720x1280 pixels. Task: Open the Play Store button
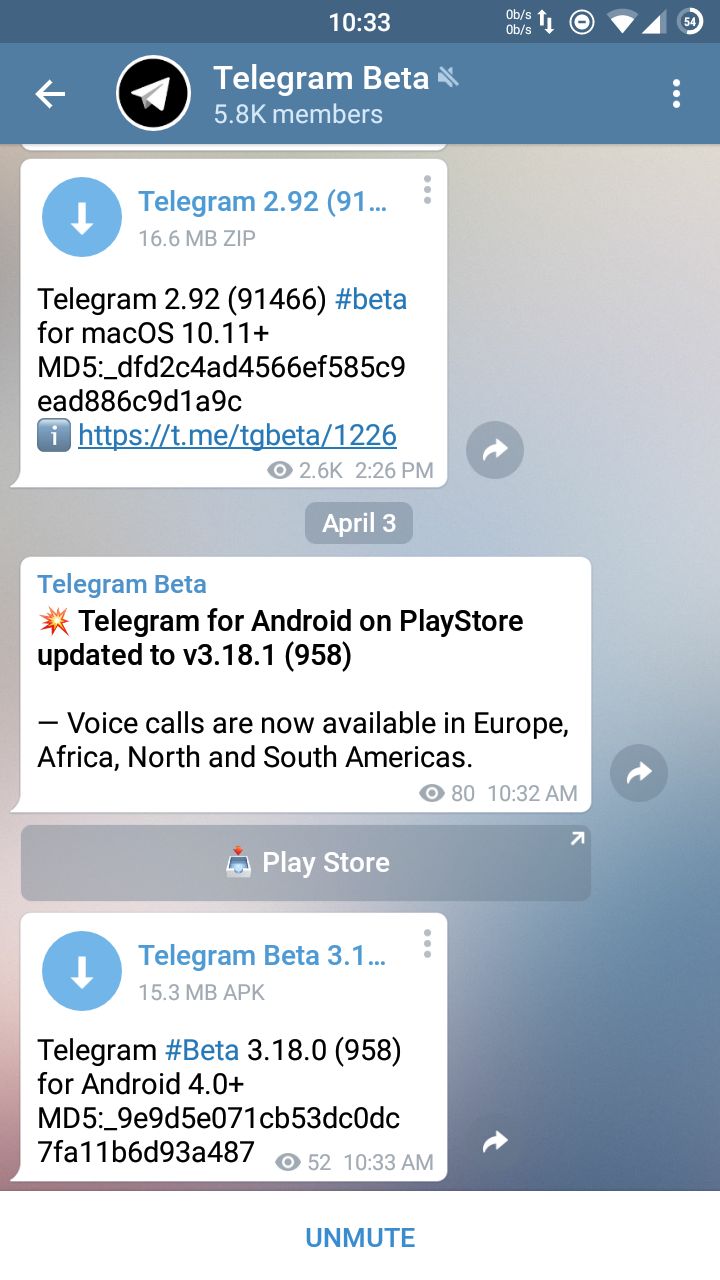coord(306,862)
